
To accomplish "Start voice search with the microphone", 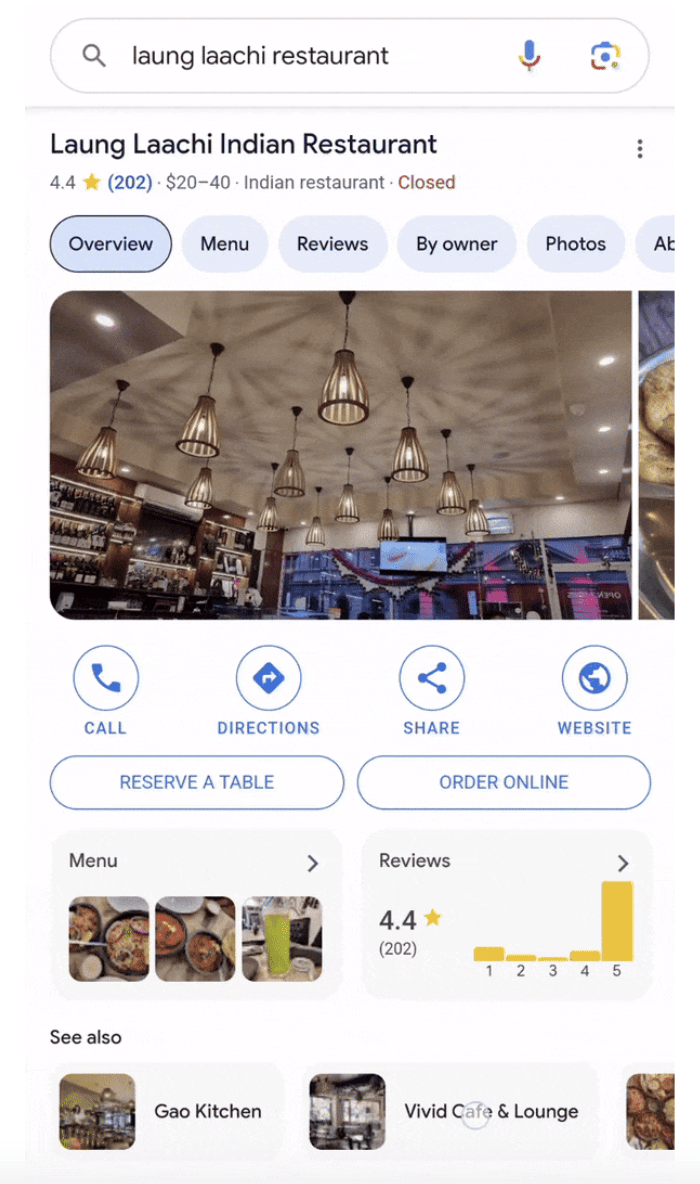I will (x=529, y=56).
